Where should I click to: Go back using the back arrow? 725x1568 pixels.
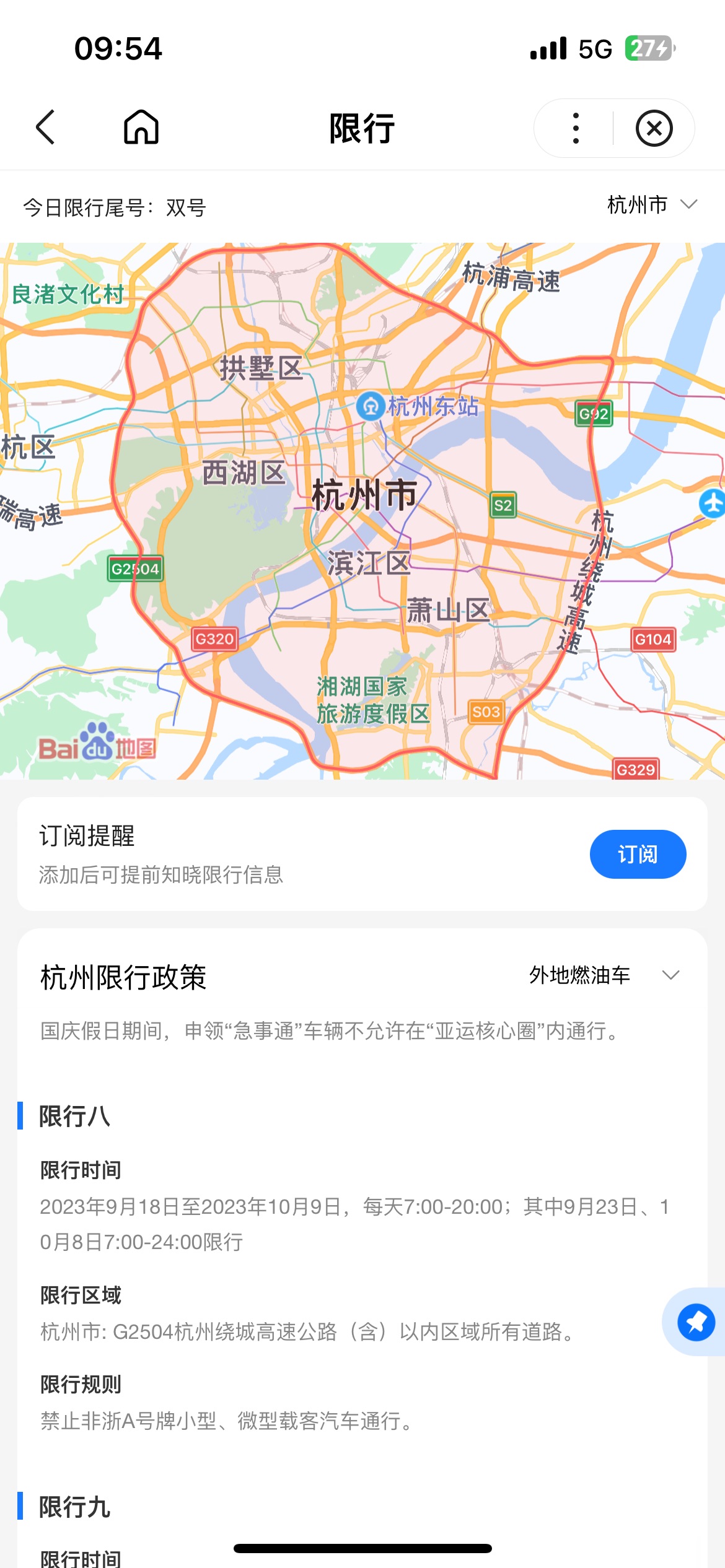tap(46, 128)
